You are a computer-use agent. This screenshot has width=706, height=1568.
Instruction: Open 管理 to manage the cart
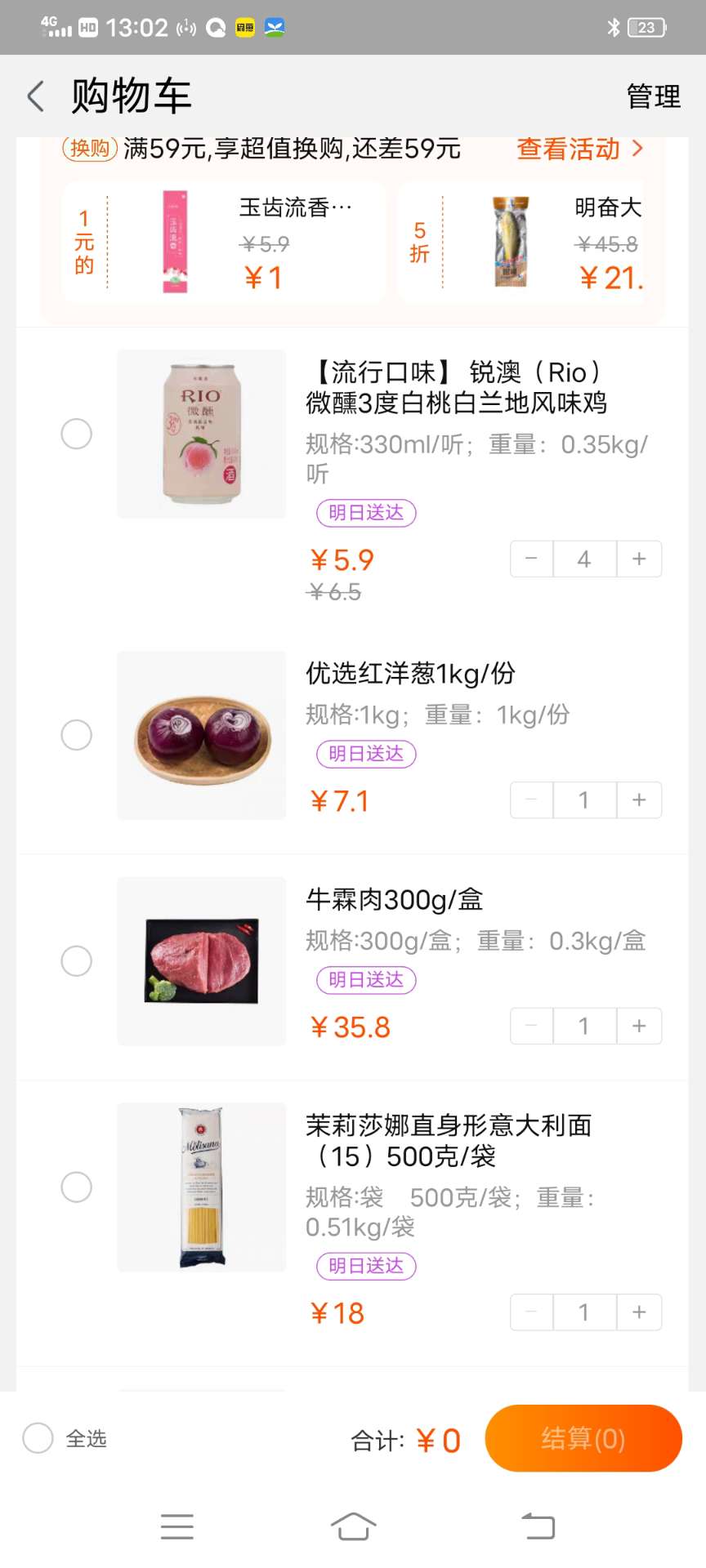653,96
